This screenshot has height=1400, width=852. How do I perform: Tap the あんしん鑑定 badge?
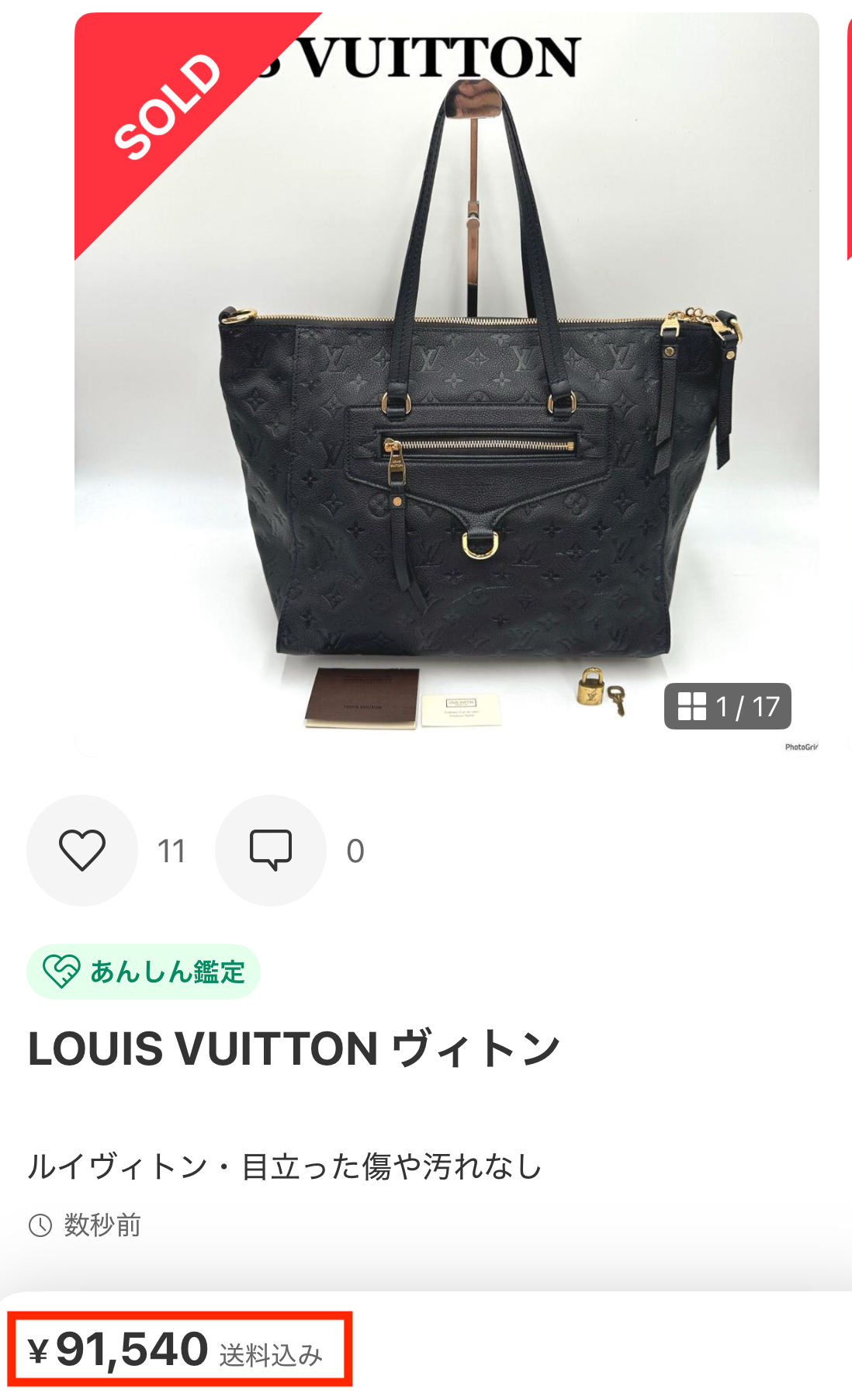tap(144, 972)
